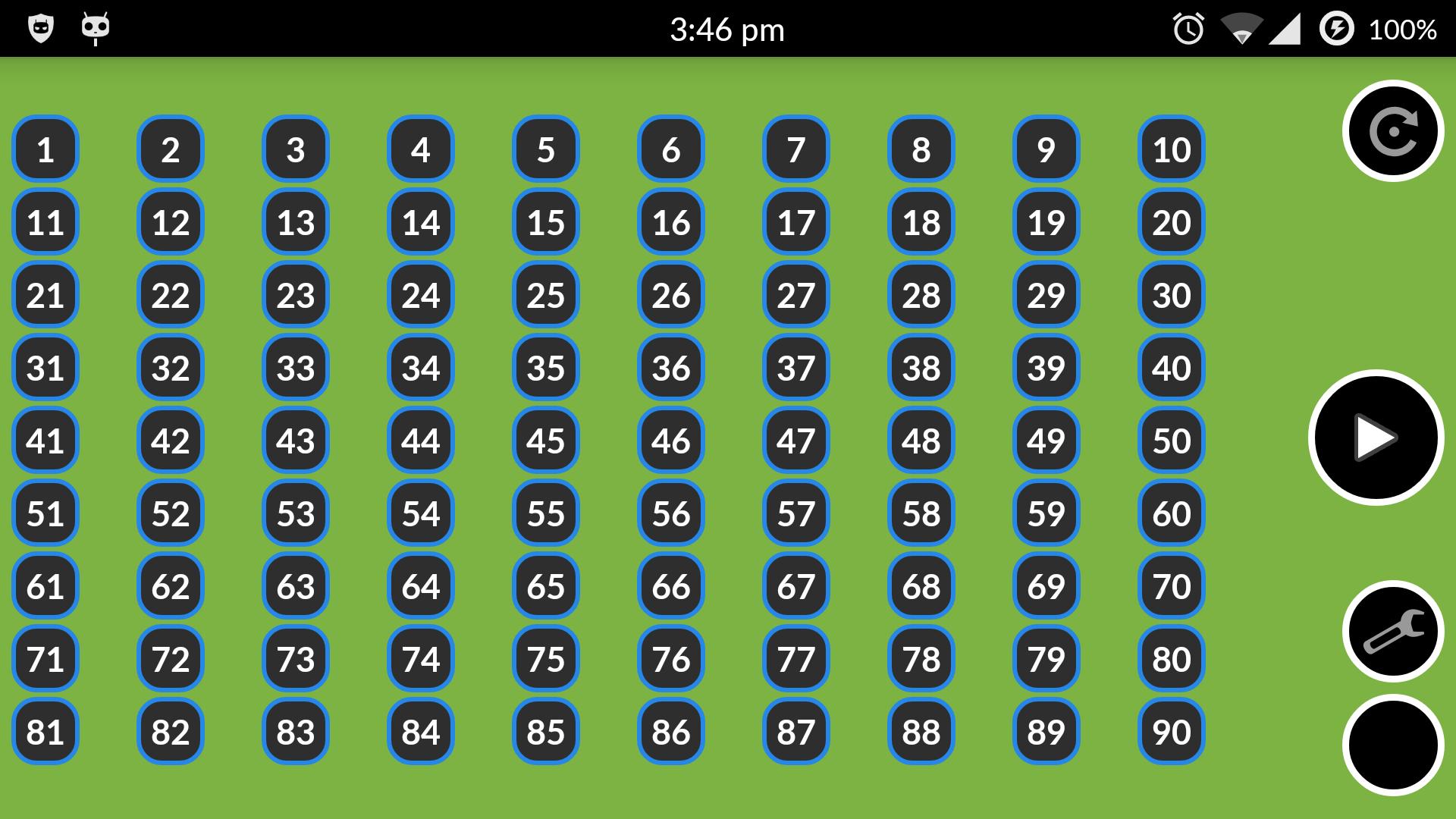Select number 90 on the board
This screenshot has height=819, width=1456.
point(1172,732)
